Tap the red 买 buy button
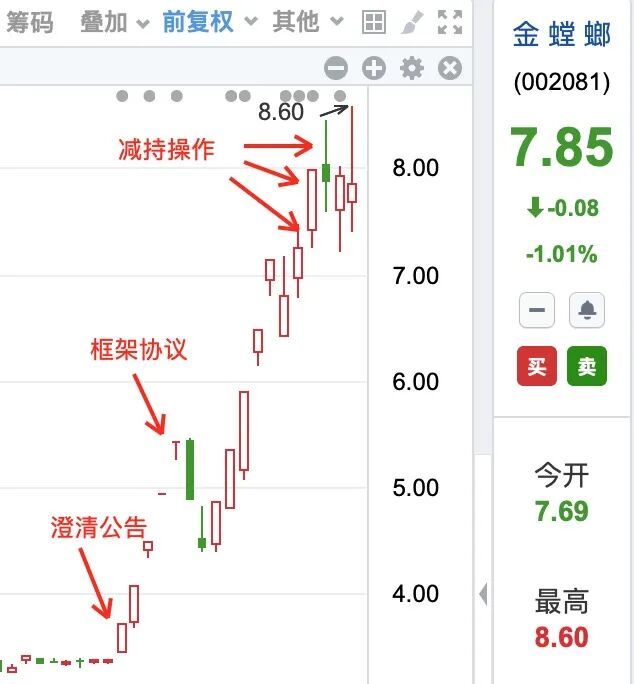 537,366
